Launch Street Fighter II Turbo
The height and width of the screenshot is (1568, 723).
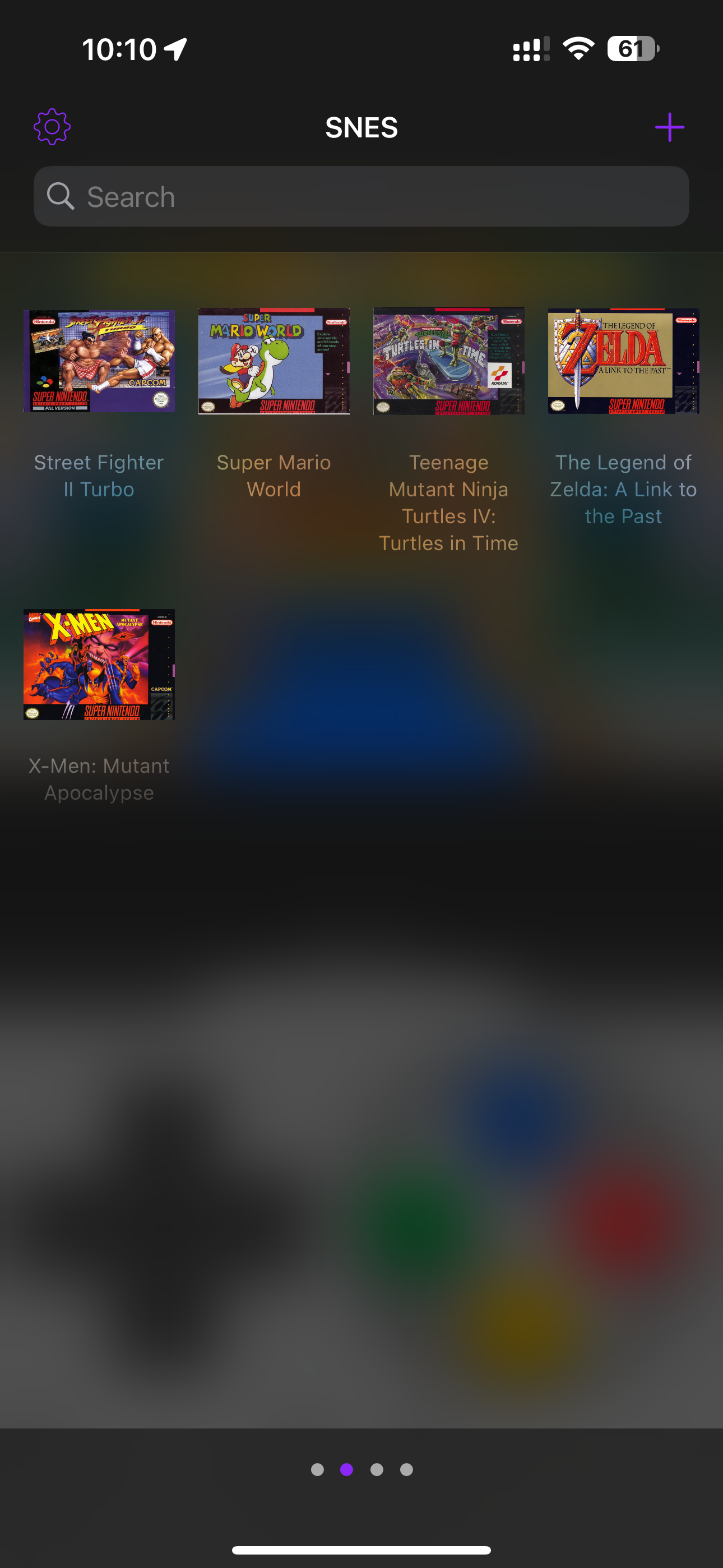(99, 362)
